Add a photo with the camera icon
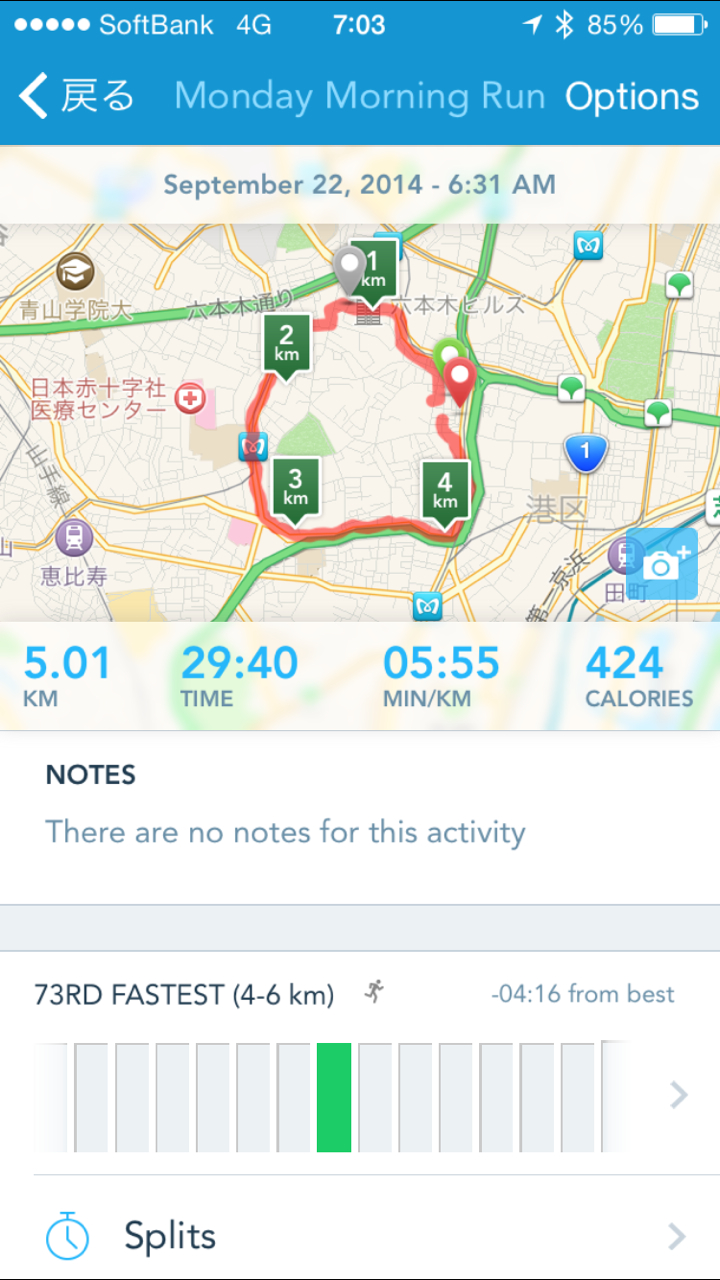720x1280 pixels. pyautogui.click(x=661, y=564)
